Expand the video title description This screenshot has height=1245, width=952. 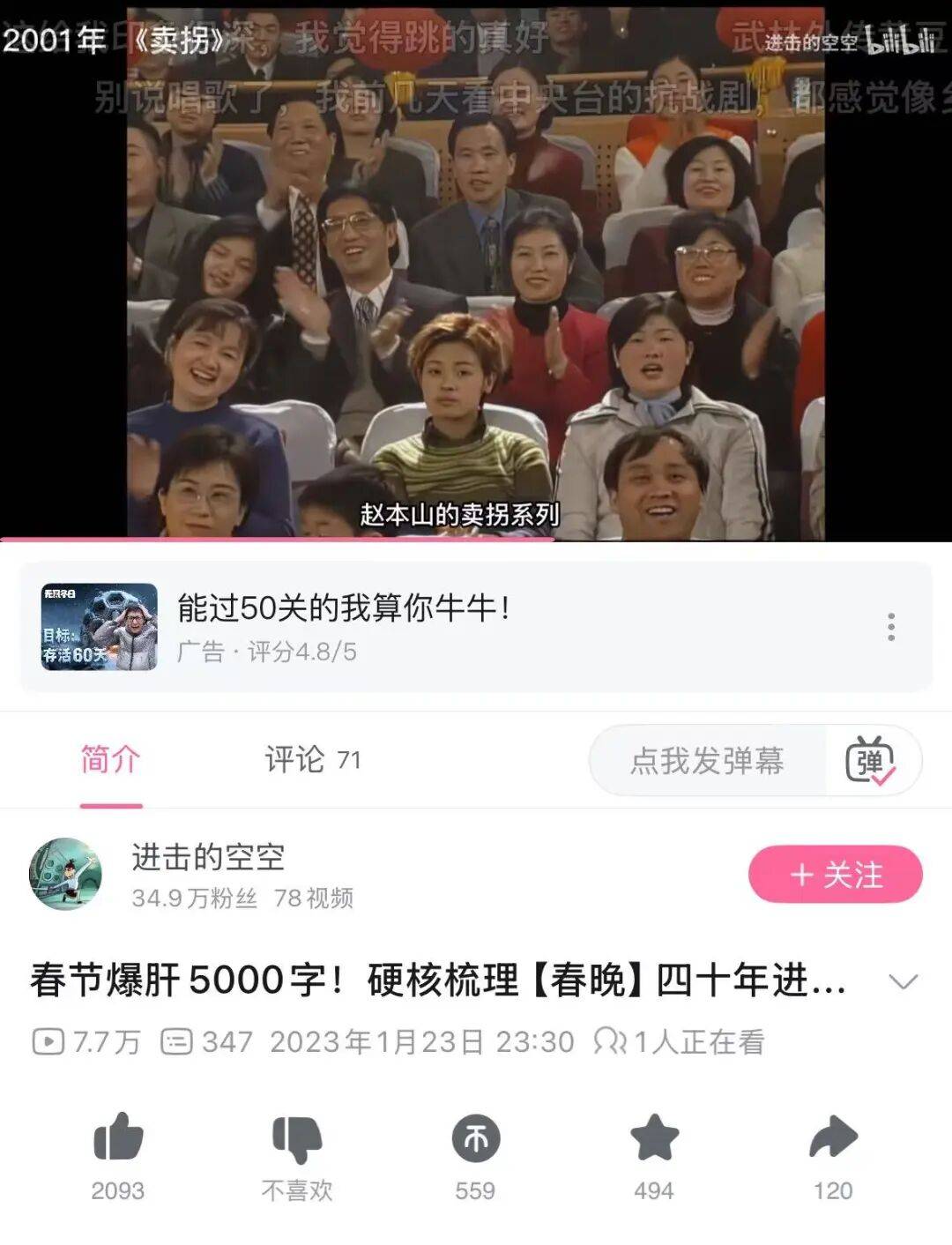coord(904,981)
